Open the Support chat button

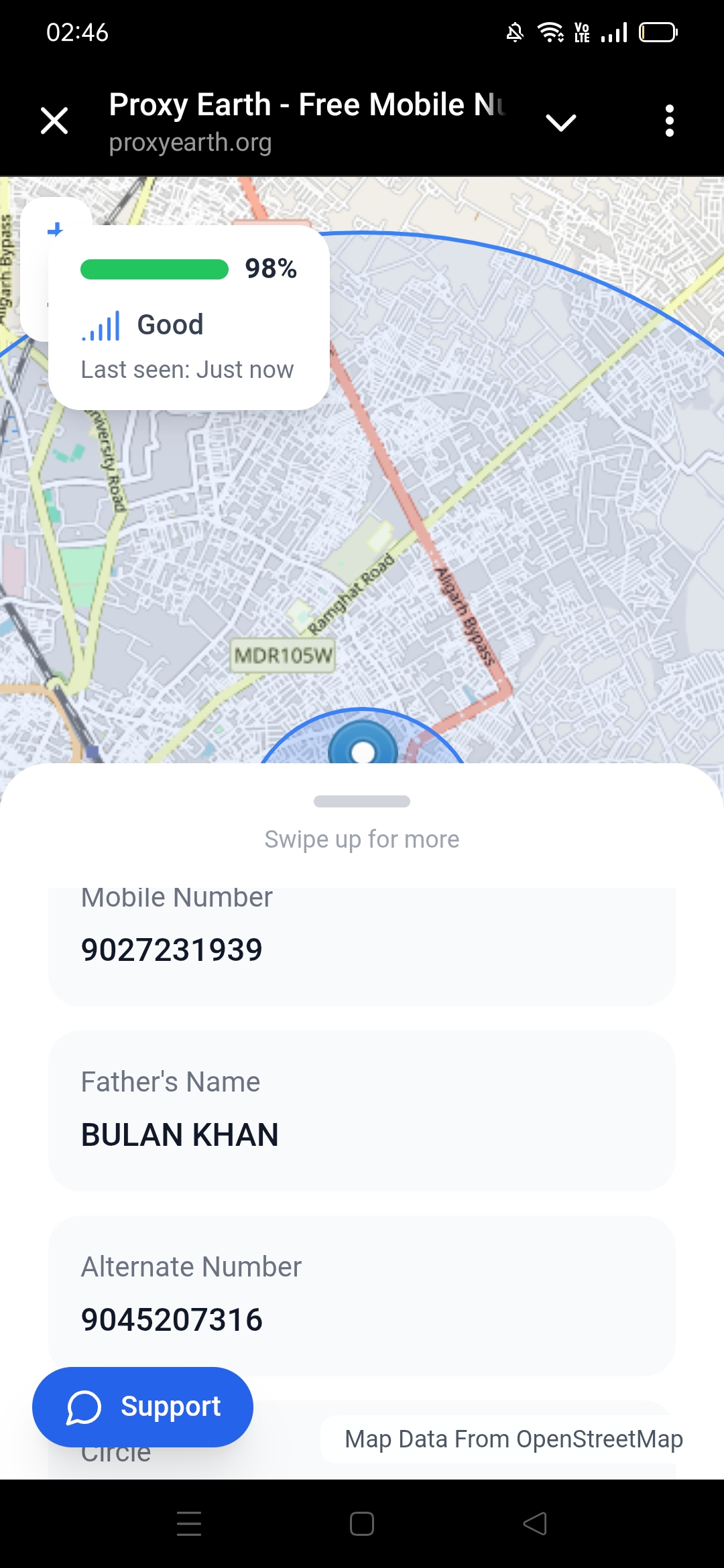pyautogui.click(x=143, y=1407)
